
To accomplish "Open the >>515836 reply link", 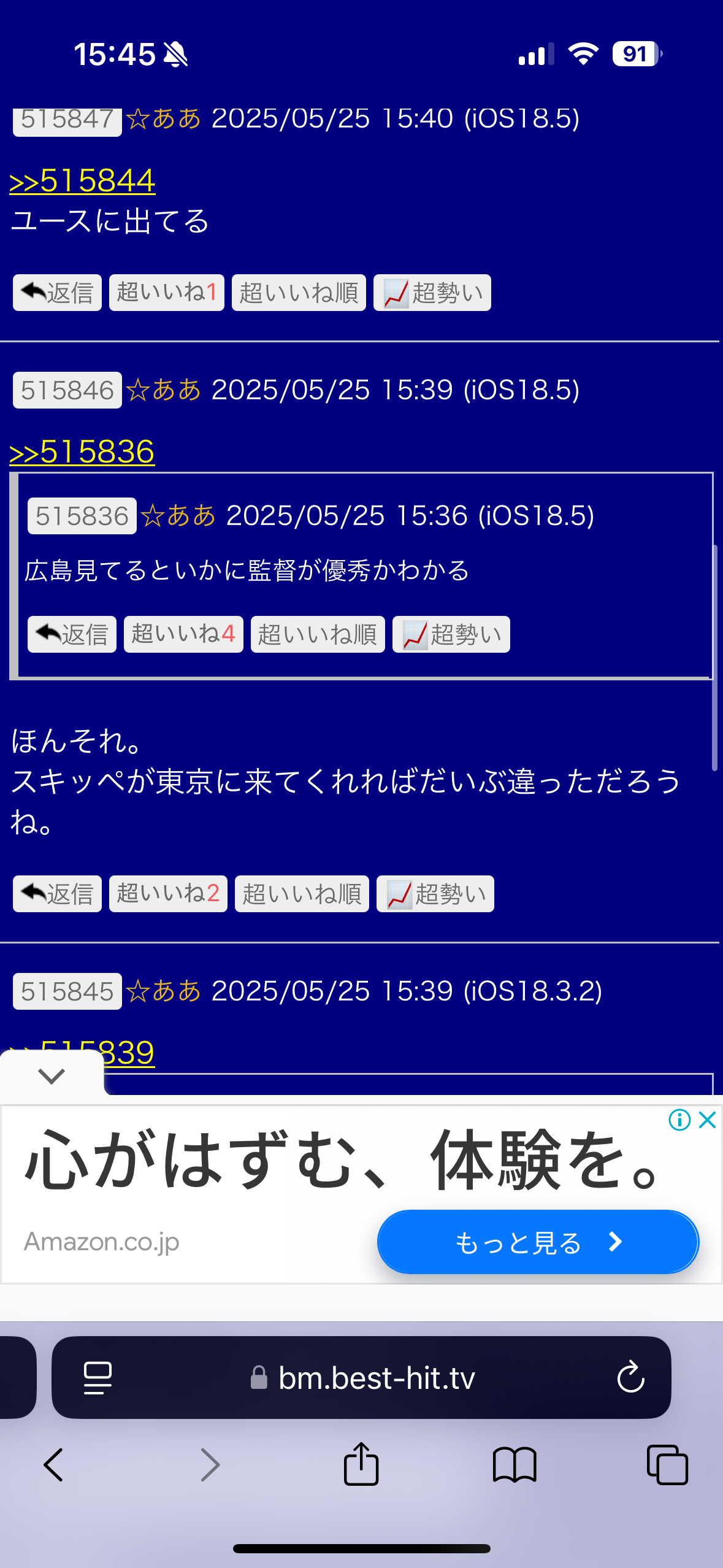I will [x=82, y=452].
